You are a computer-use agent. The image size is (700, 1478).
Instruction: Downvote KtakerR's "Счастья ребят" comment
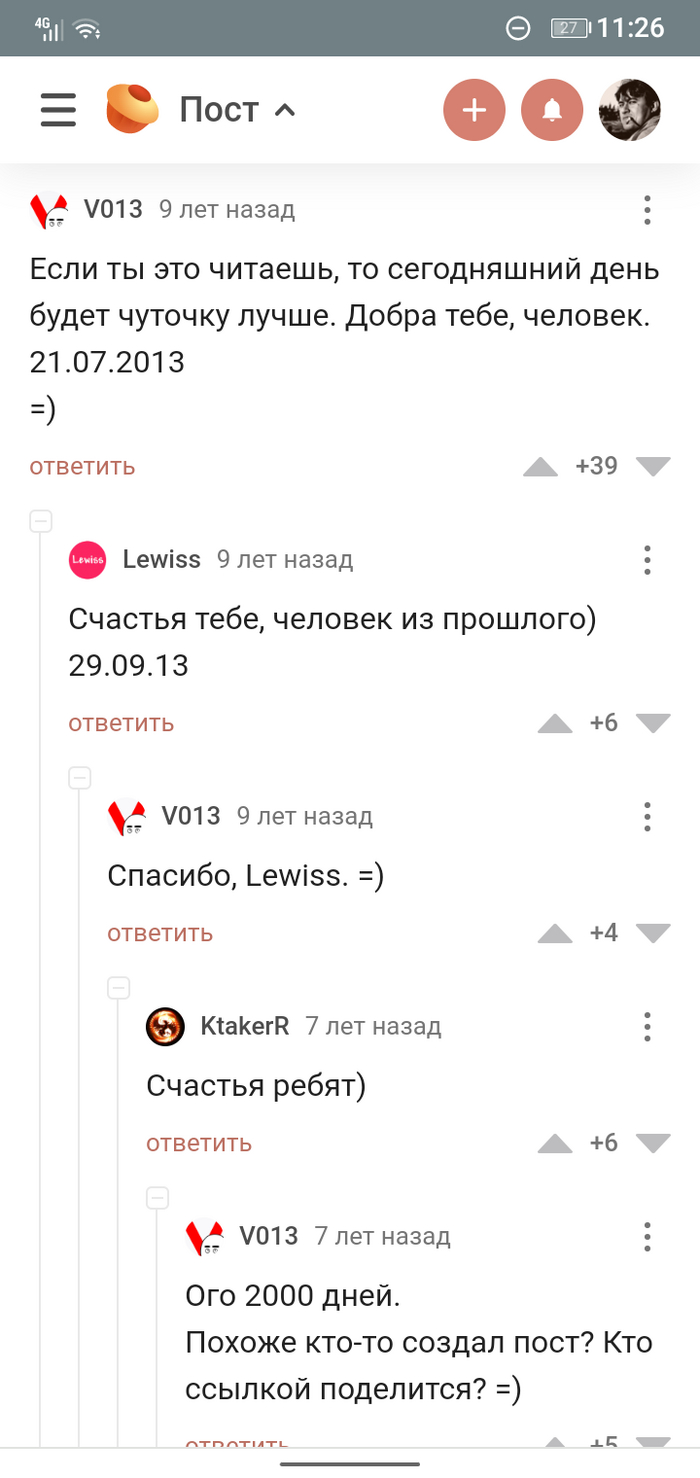pyautogui.click(x=653, y=1143)
